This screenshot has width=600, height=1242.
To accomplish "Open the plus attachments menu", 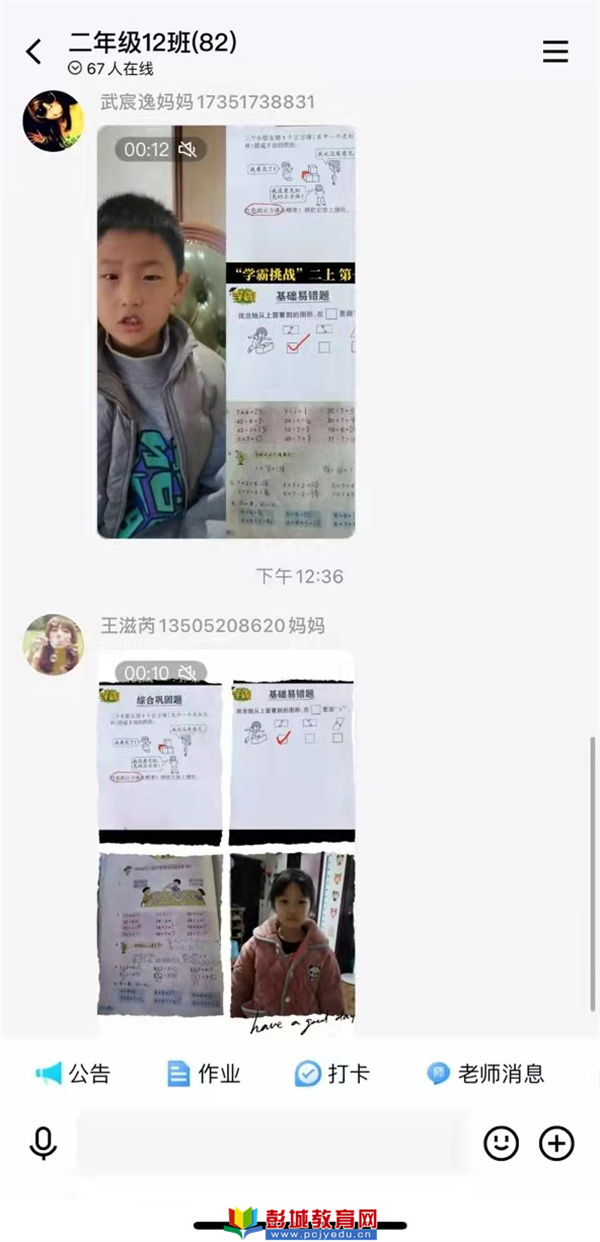I will [x=557, y=1142].
